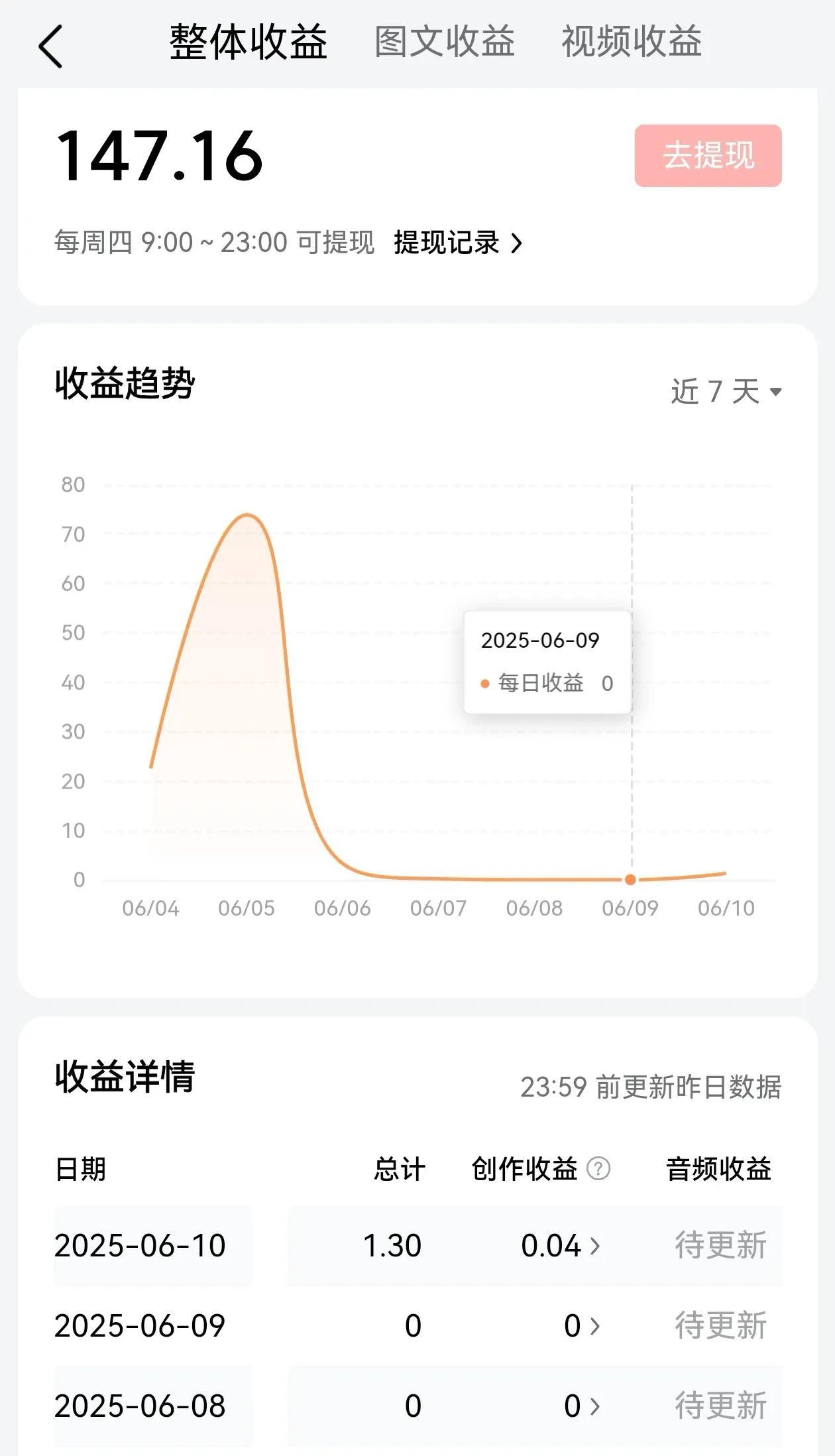Expand the 近 7 天 range dropdown
Image resolution: width=835 pixels, height=1456 pixels.
[726, 391]
